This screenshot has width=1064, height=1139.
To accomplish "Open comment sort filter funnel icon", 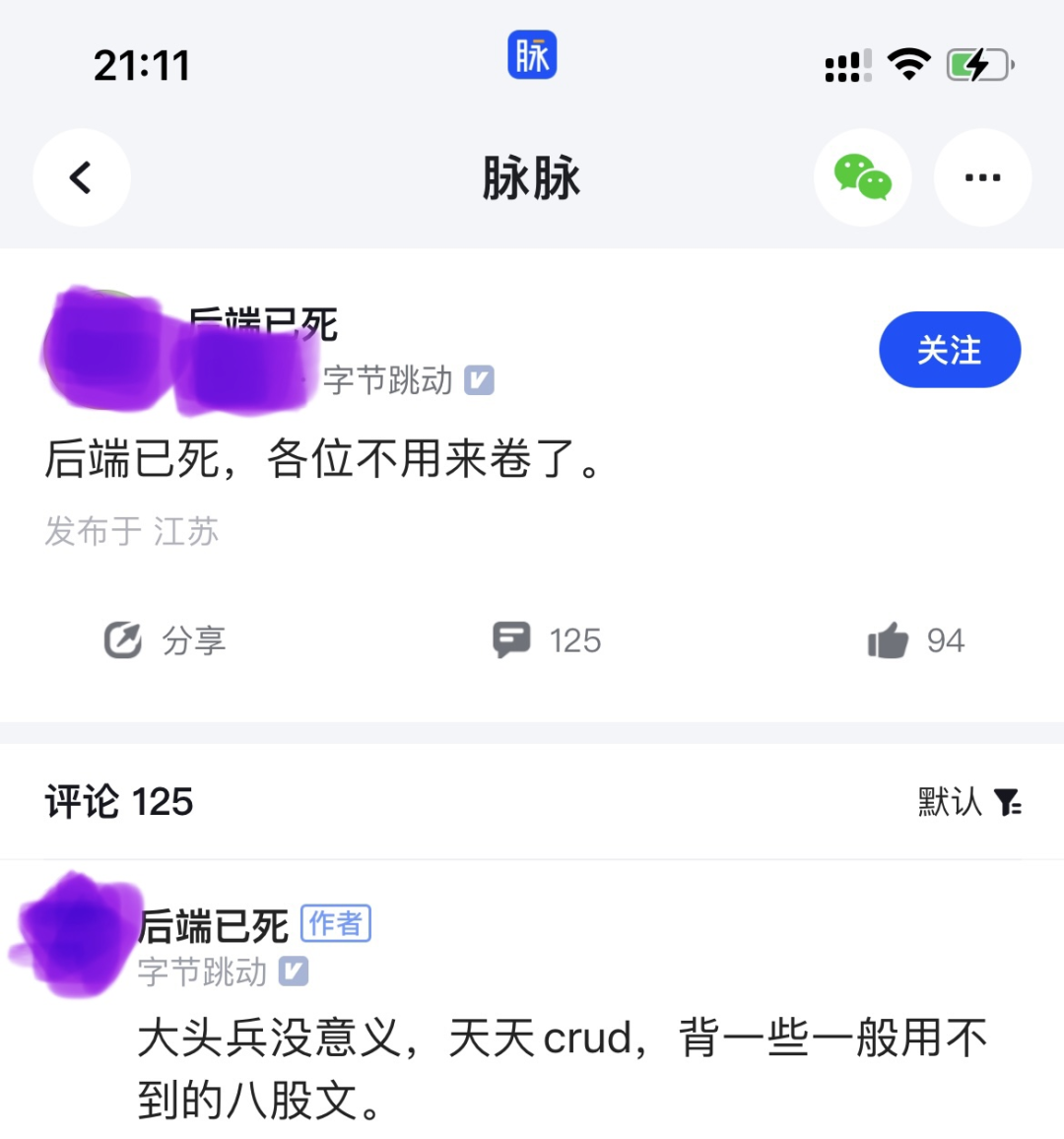I will click(1009, 804).
